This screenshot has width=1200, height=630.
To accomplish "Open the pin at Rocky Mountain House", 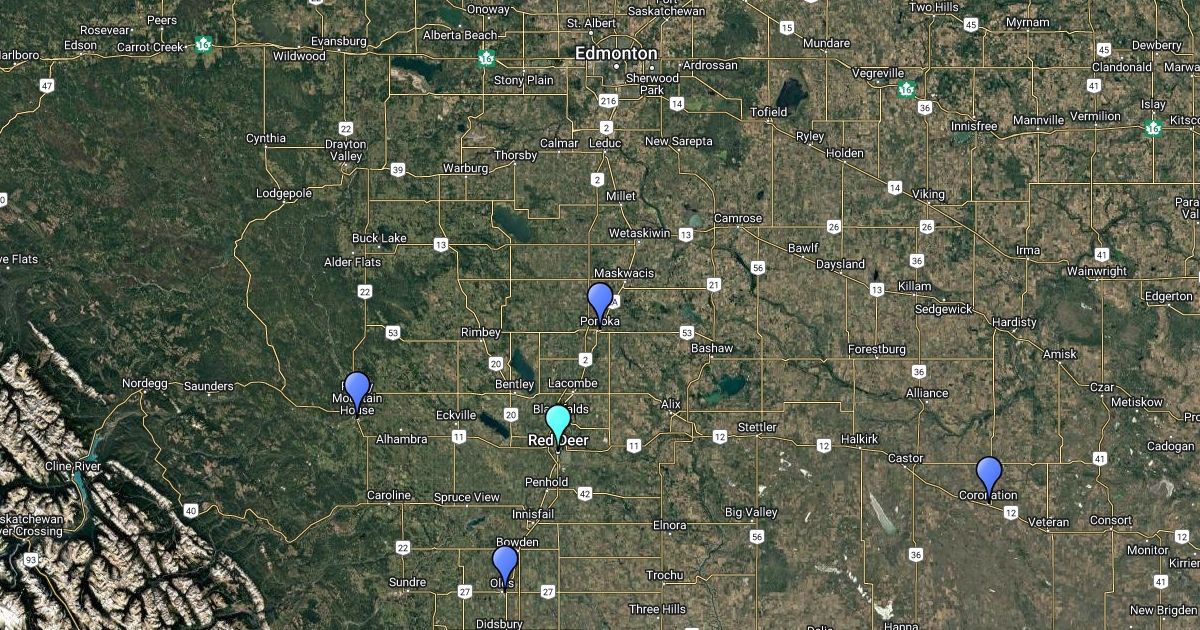I will pyautogui.click(x=357, y=390).
